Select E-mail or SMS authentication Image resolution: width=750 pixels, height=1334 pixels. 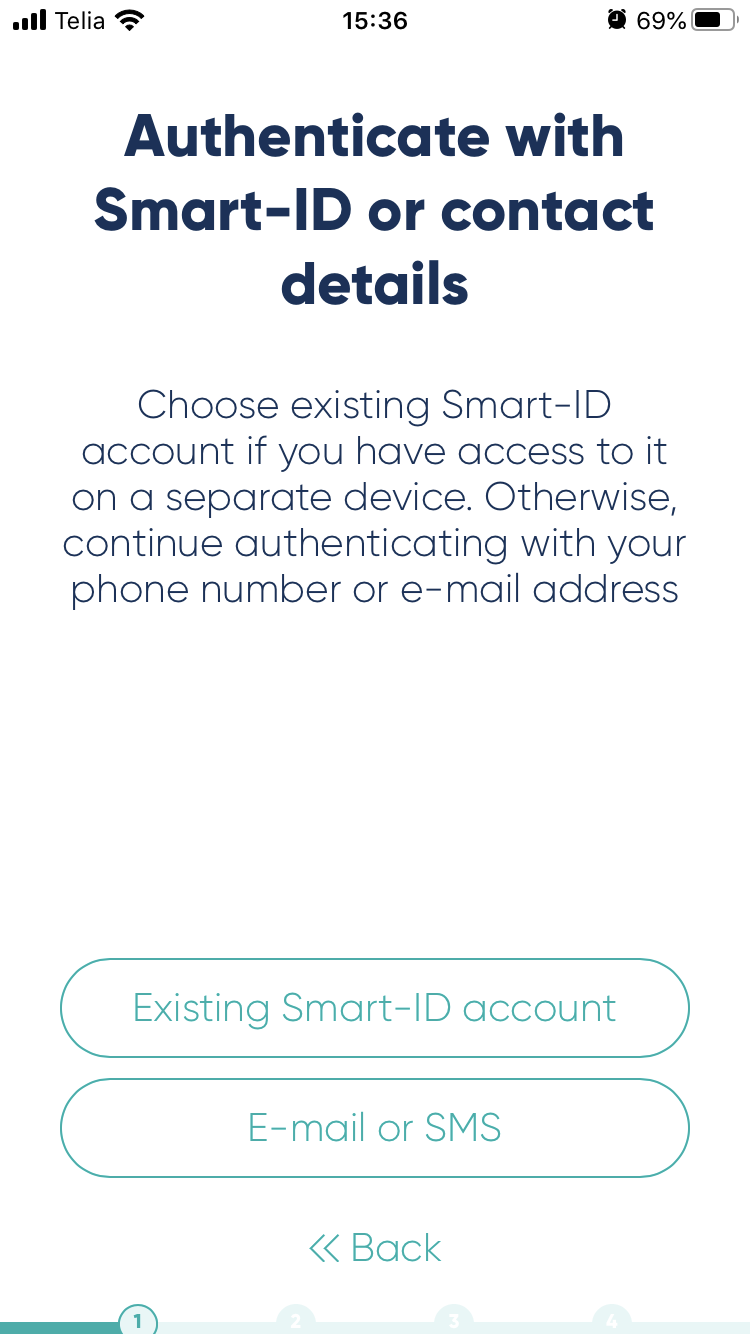(375, 1128)
